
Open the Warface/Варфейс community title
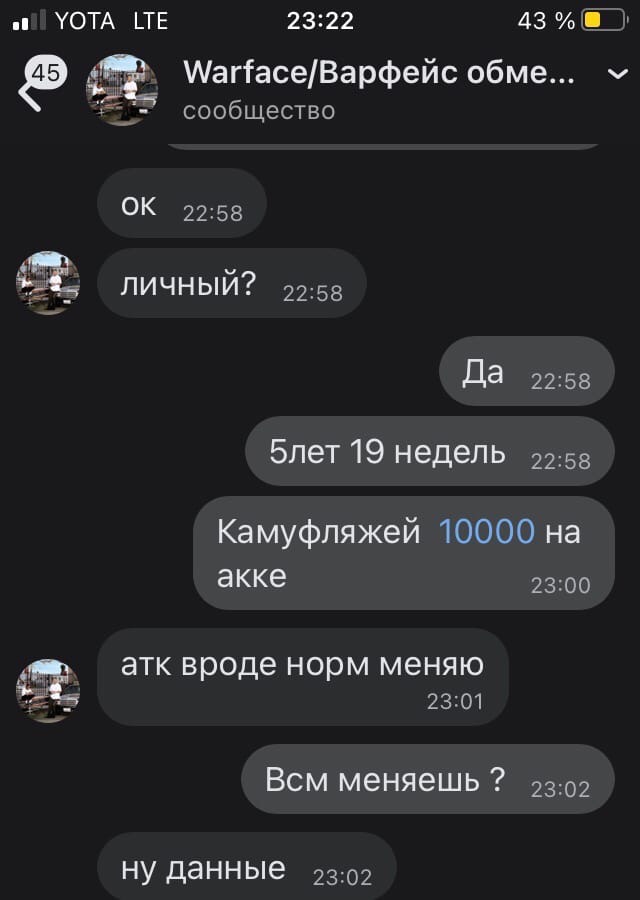(x=379, y=73)
